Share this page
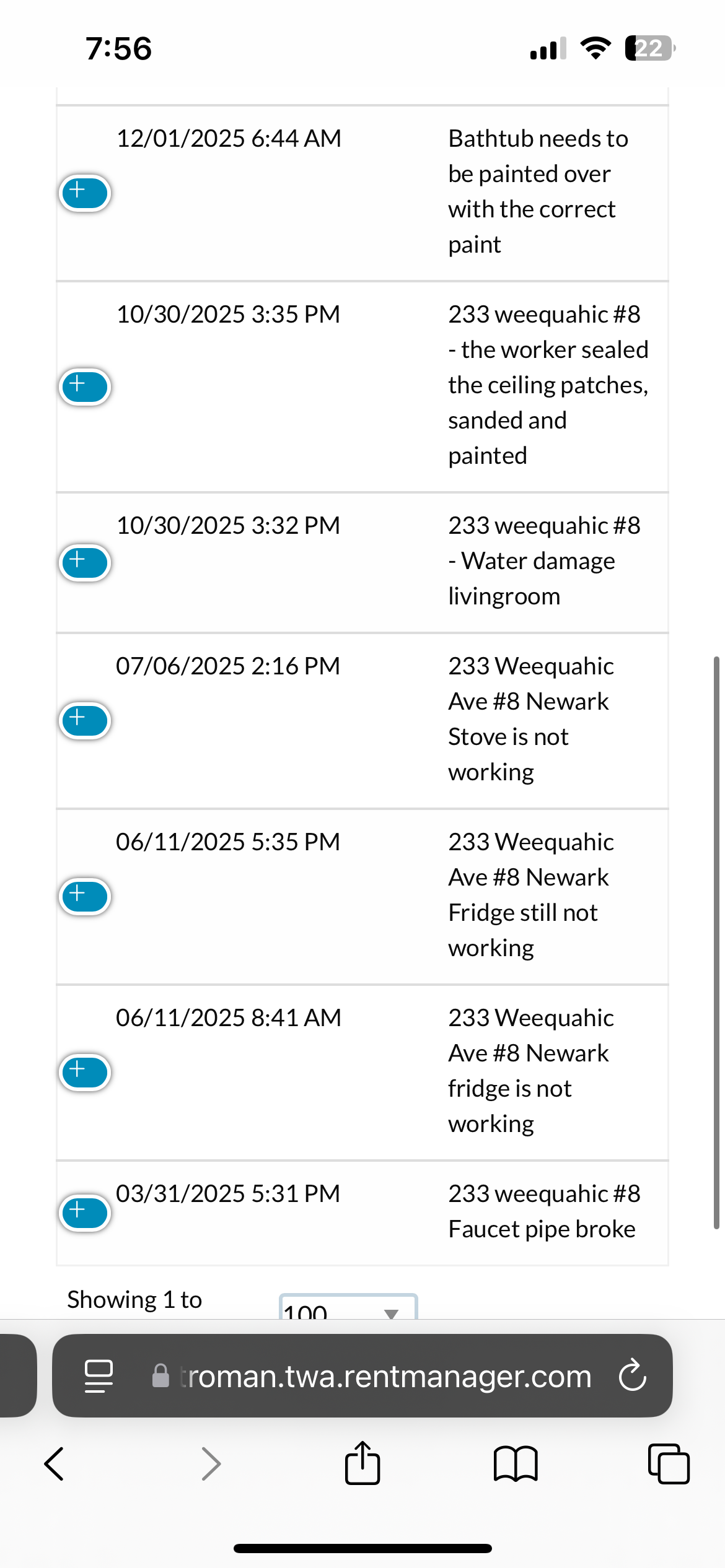Screen dimensions: 725x1568 tap(362, 1463)
